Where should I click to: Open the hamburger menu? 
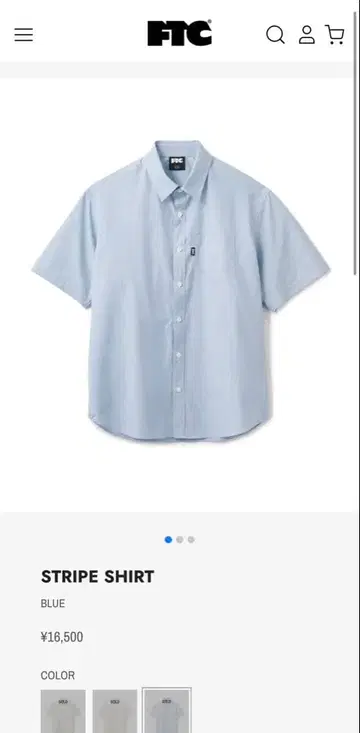pos(23,35)
